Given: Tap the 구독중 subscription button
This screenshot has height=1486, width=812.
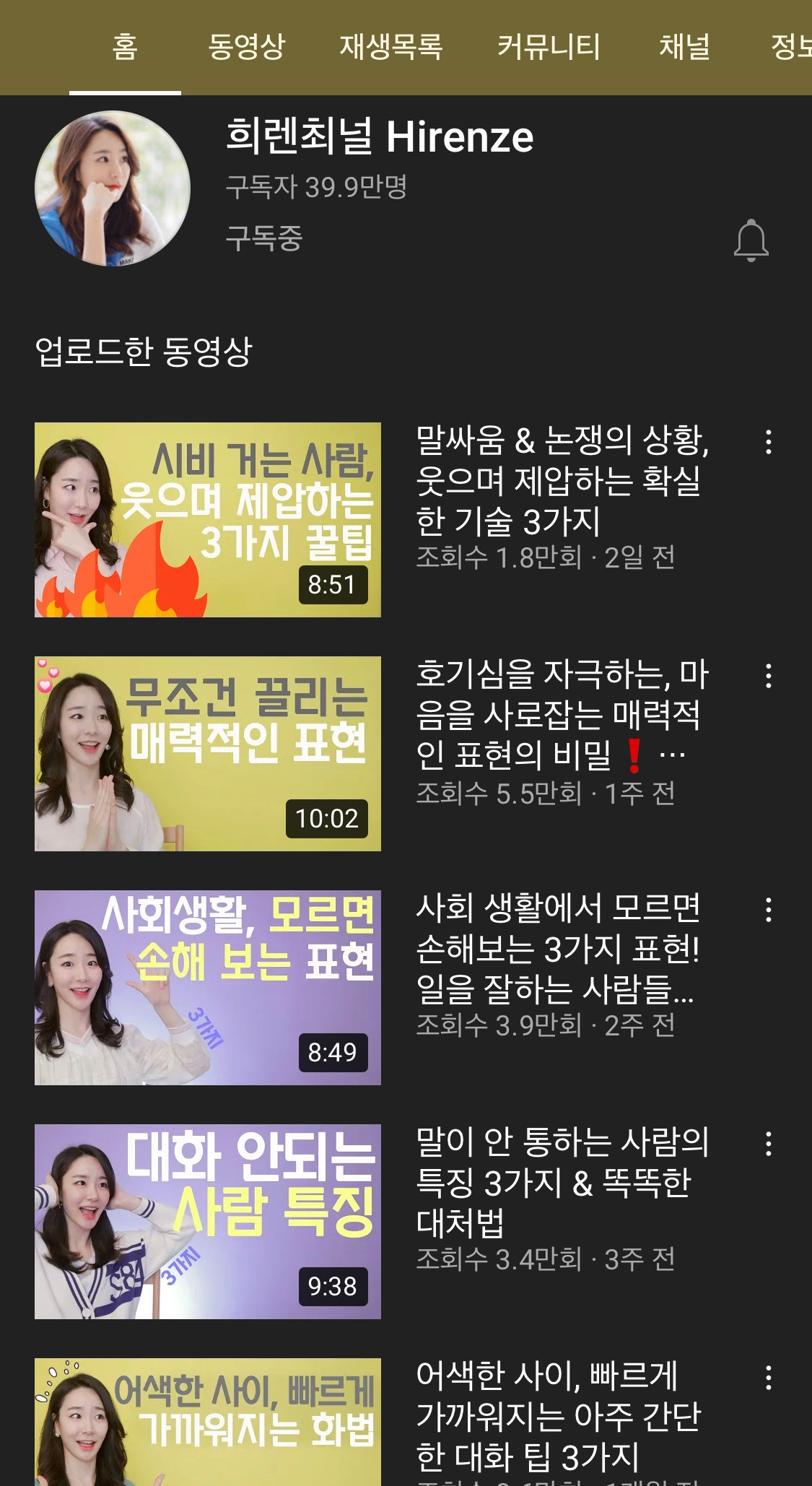Looking at the screenshot, I should [264, 238].
